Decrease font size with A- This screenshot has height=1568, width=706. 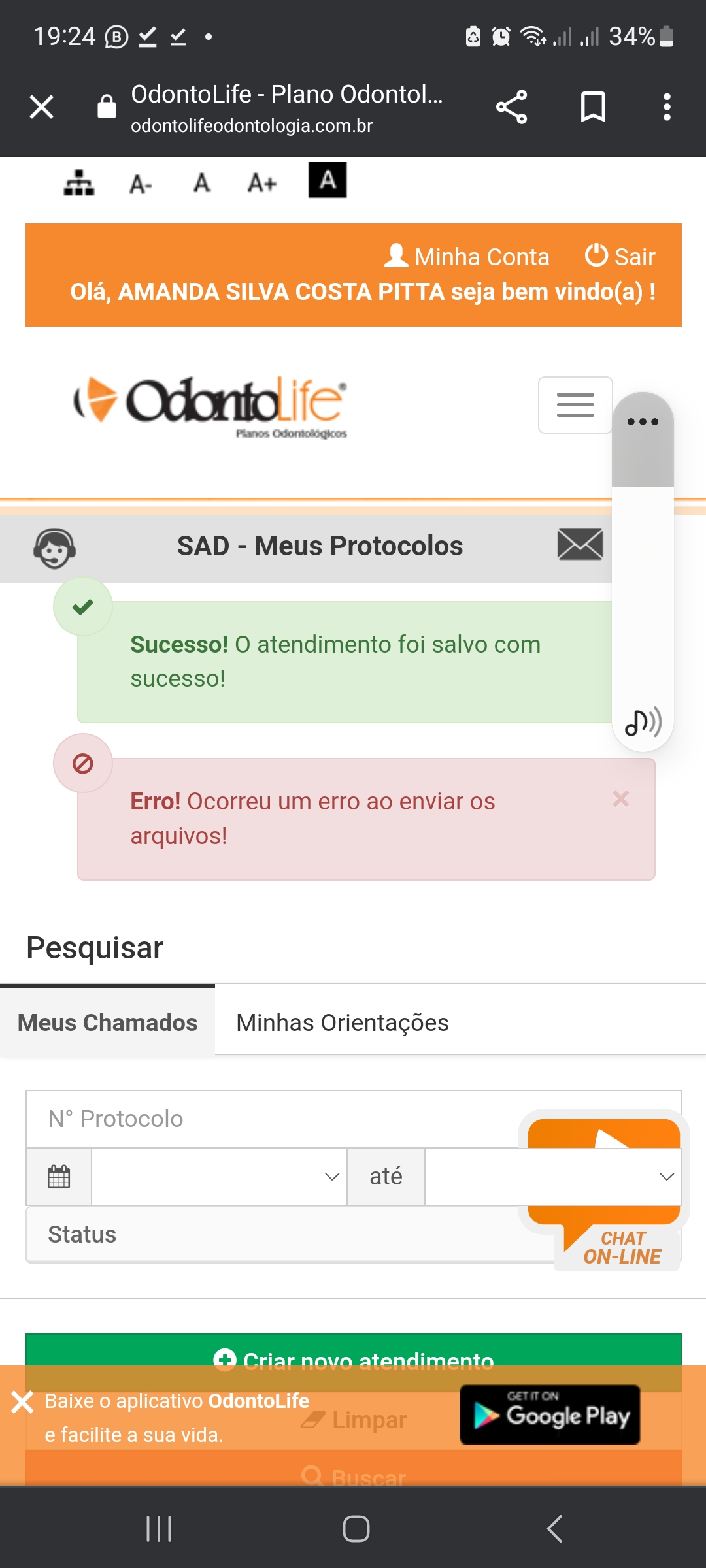140,184
